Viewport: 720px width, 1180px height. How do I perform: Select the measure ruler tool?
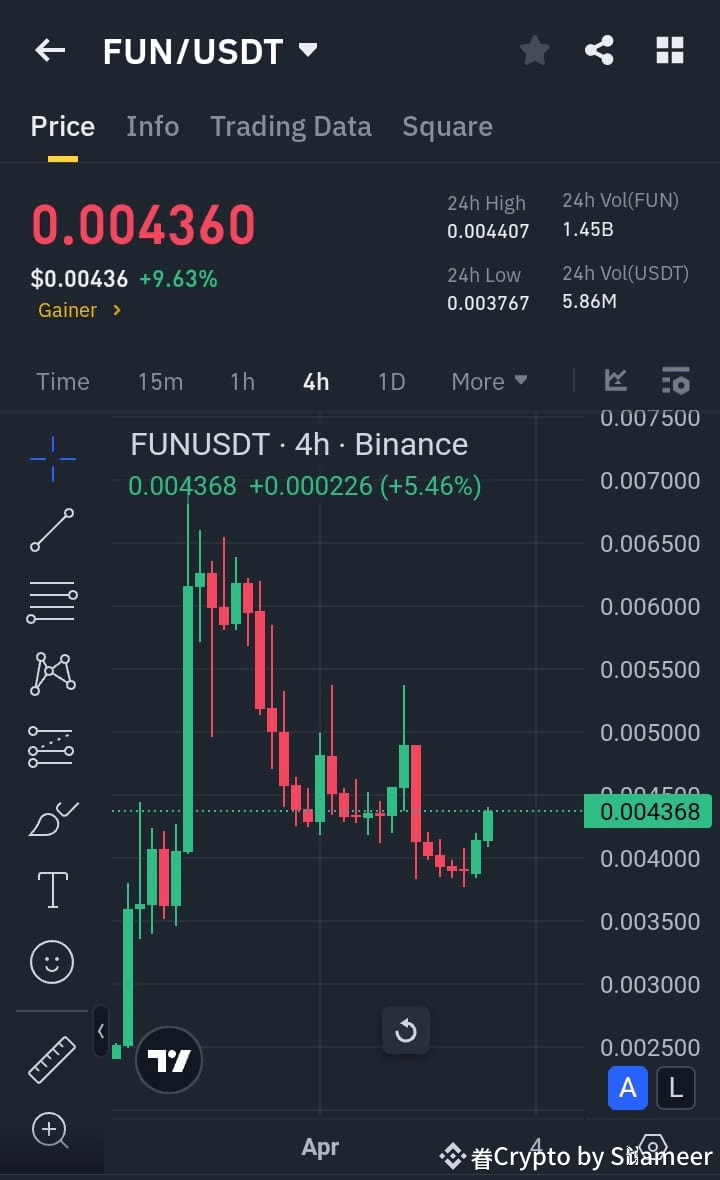52,1058
